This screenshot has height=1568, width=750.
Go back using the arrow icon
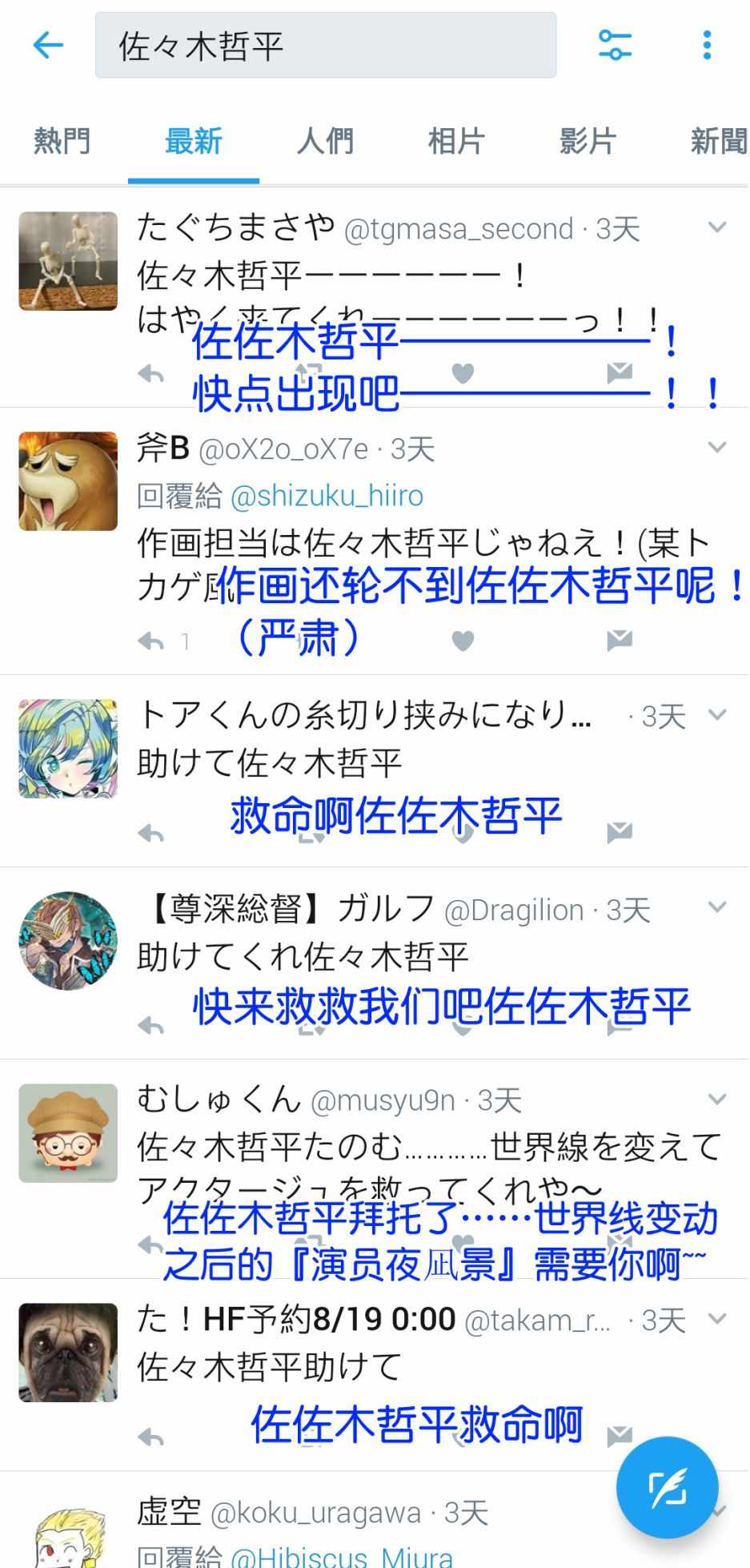coord(48,46)
